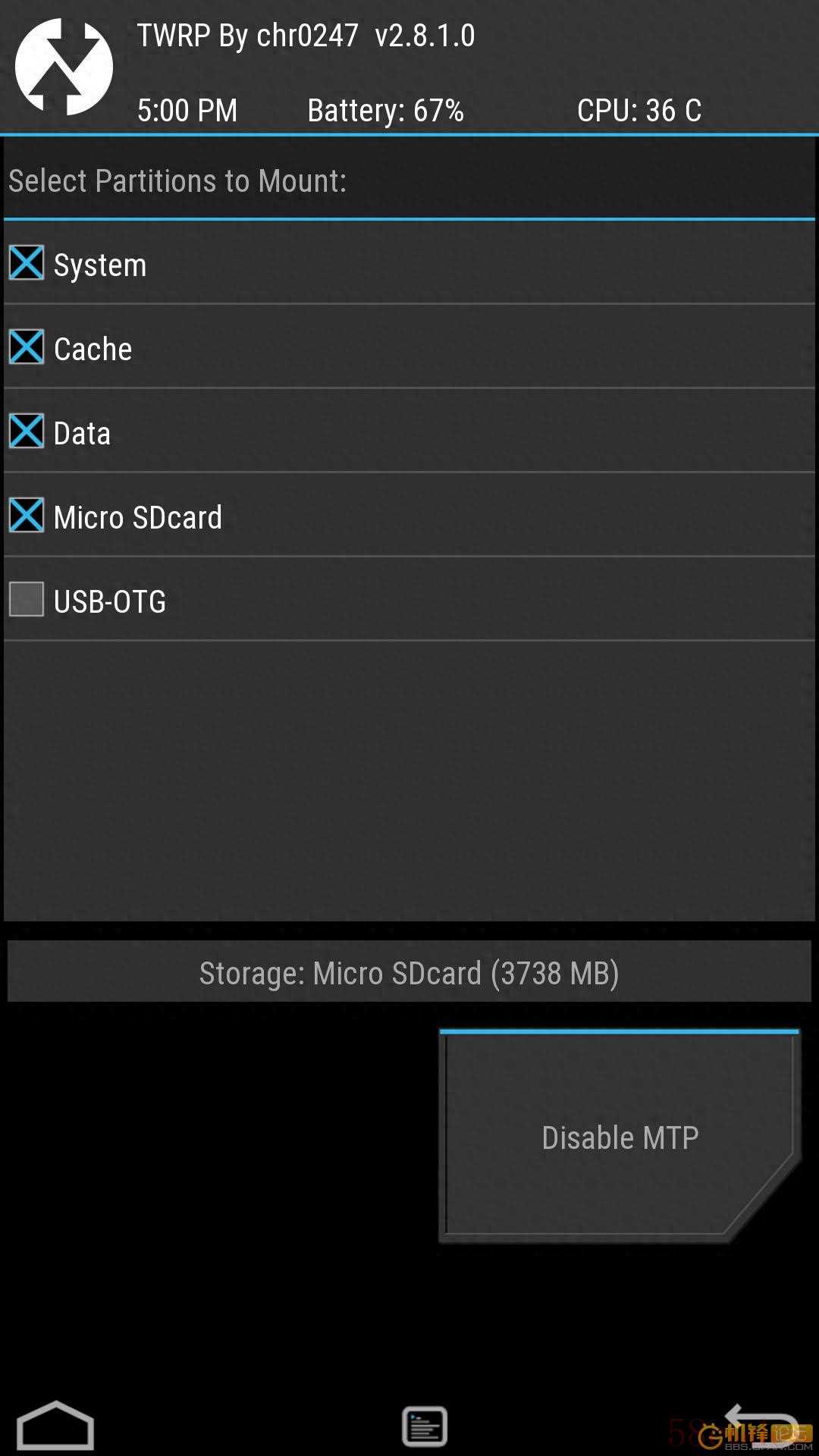Screen dimensions: 819x1456
Task: Toggle the Micro SDcard checkbox
Action: click(27, 516)
